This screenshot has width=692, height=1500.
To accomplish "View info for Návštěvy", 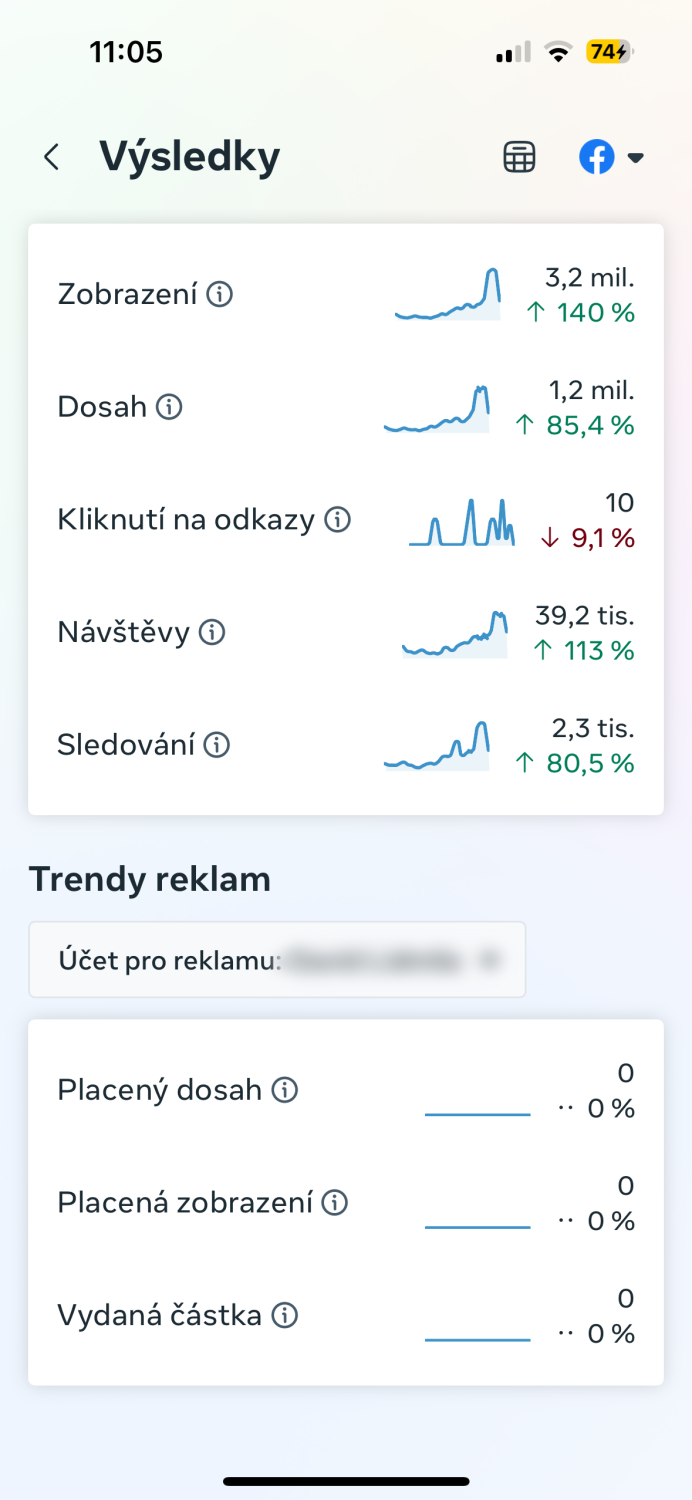I will tap(212, 632).
